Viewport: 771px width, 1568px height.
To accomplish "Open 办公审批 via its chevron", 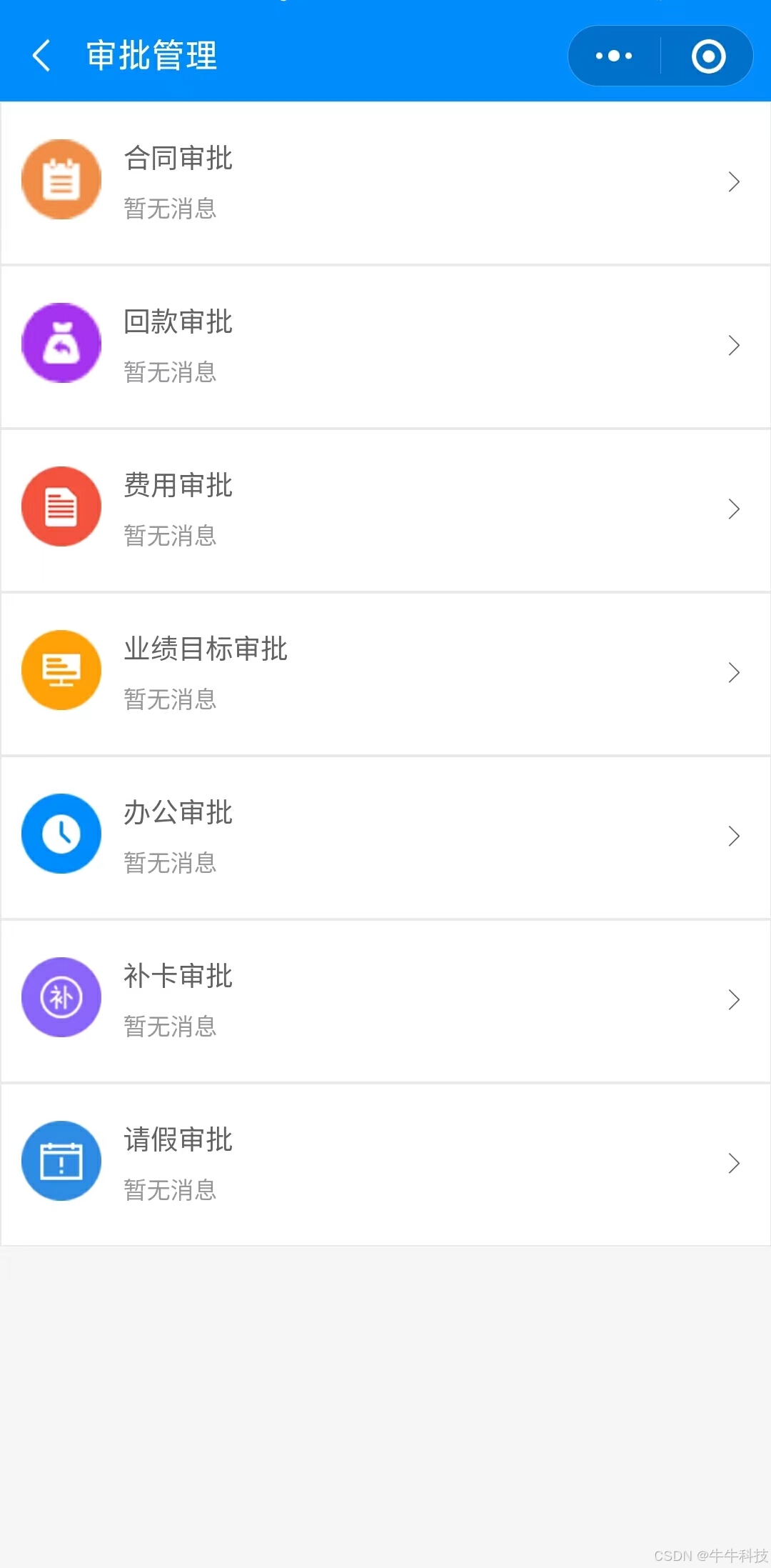I will (734, 836).
